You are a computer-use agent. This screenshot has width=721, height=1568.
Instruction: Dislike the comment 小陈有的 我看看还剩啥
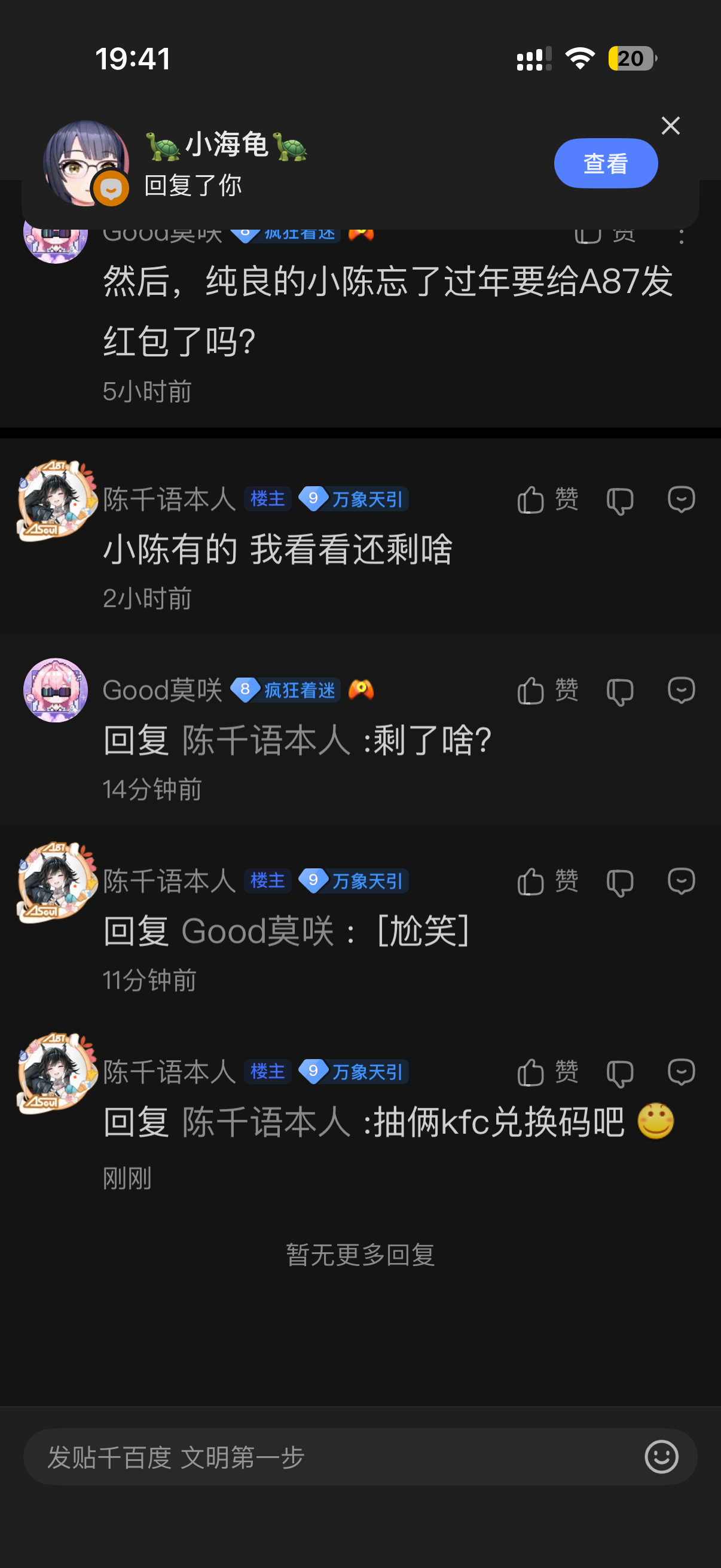coord(620,501)
